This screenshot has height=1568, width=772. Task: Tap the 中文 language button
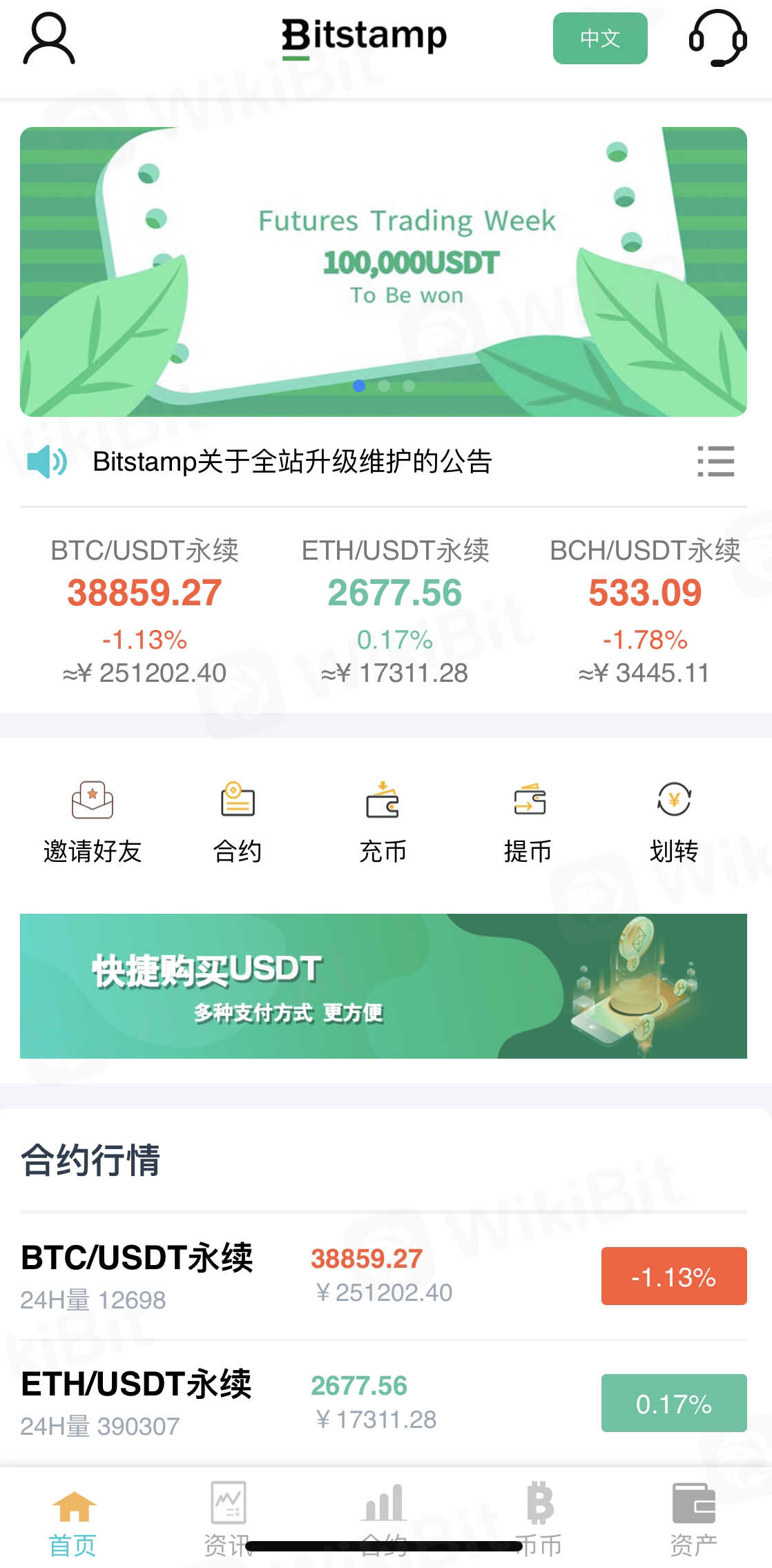click(599, 38)
